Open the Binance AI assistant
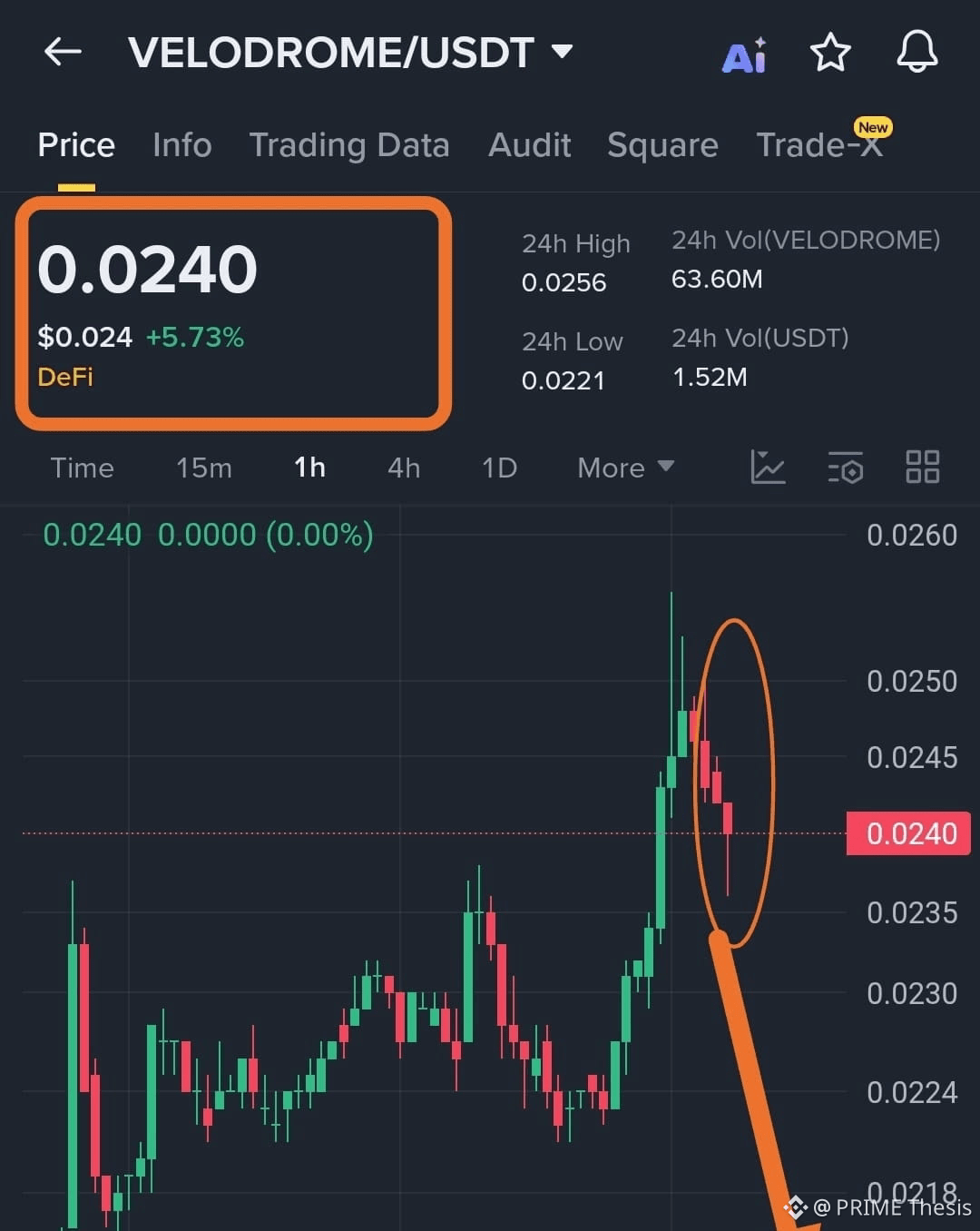This screenshot has height=1231, width=980. pos(744,54)
